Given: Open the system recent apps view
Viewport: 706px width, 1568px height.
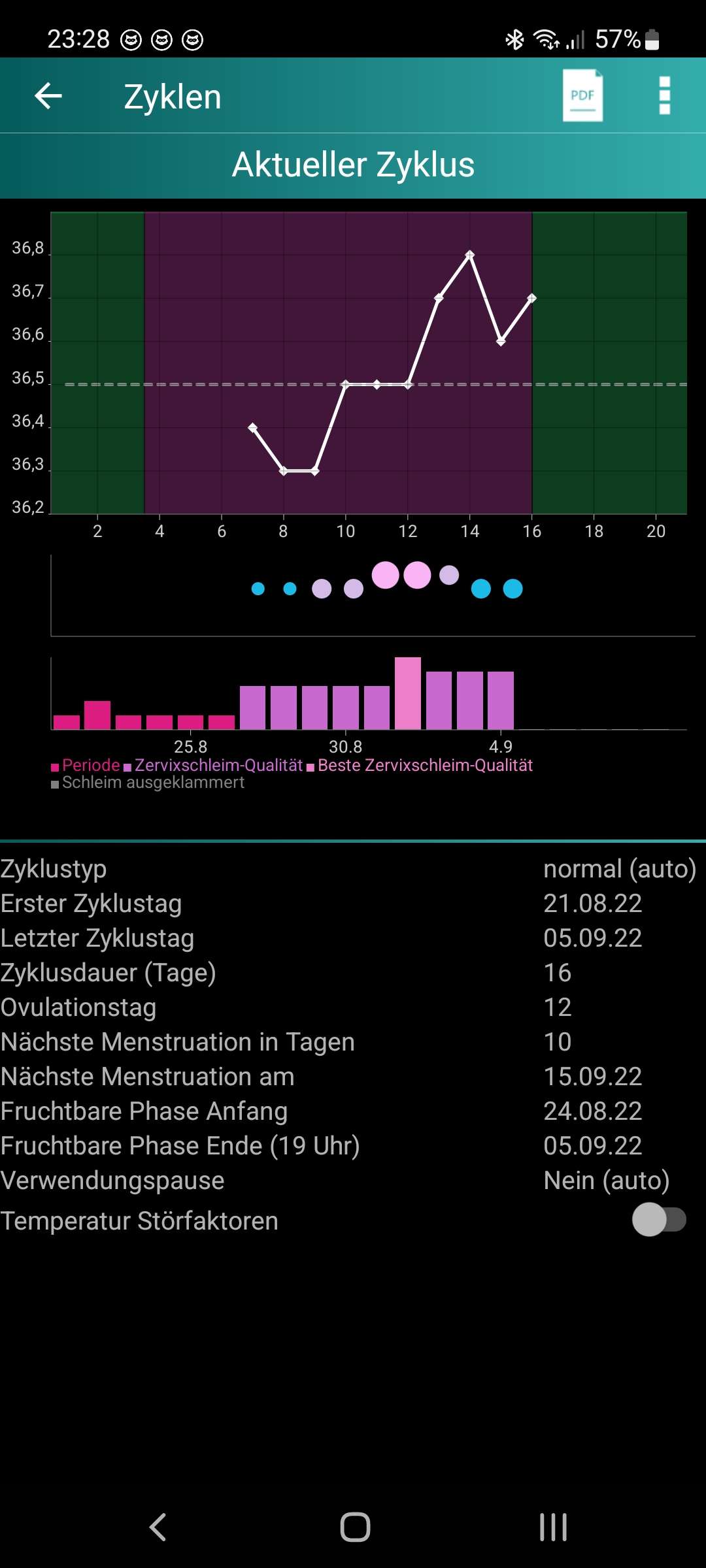Looking at the screenshot, I should pyautogui.click(x=553, y=1527).
